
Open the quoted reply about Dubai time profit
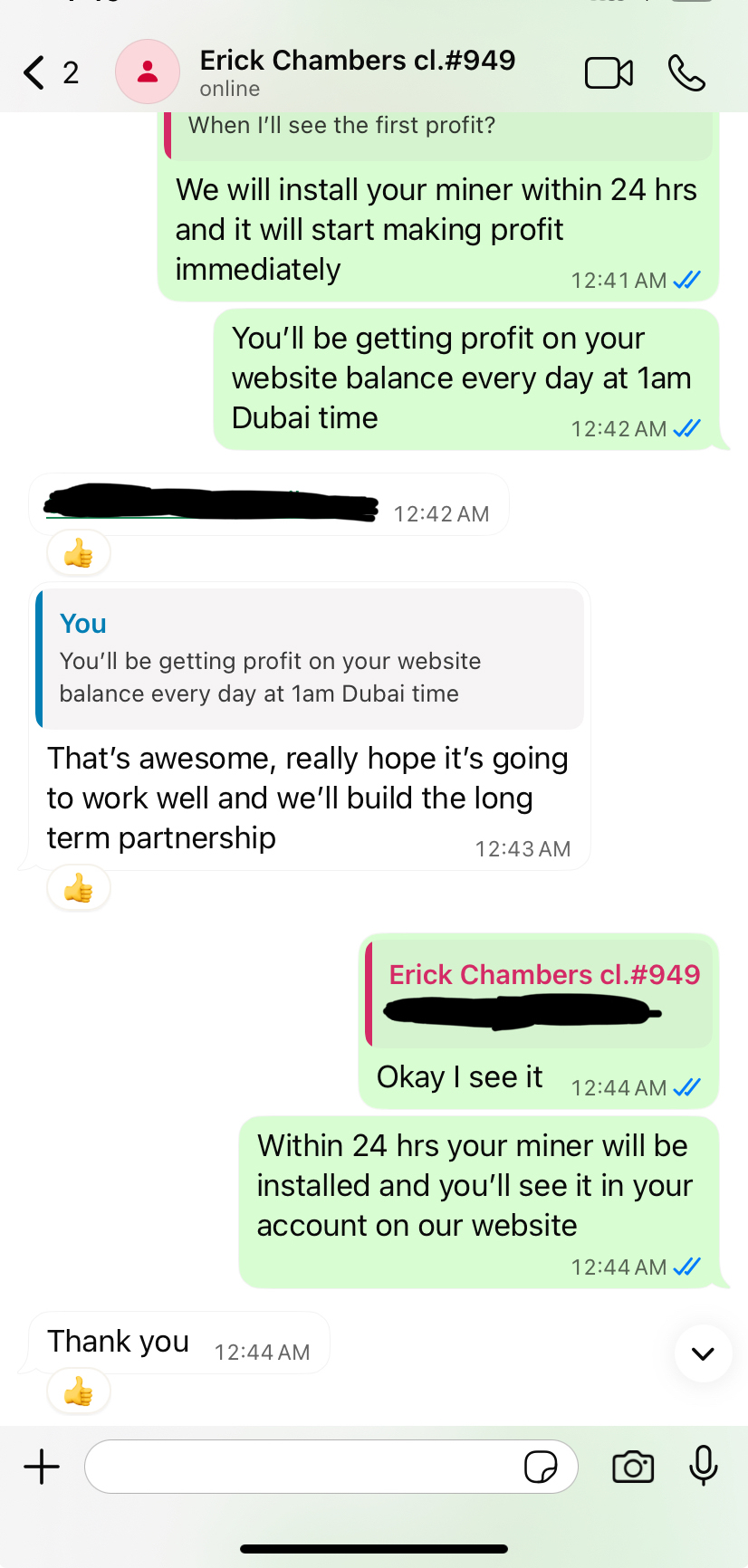coord(311,660)
